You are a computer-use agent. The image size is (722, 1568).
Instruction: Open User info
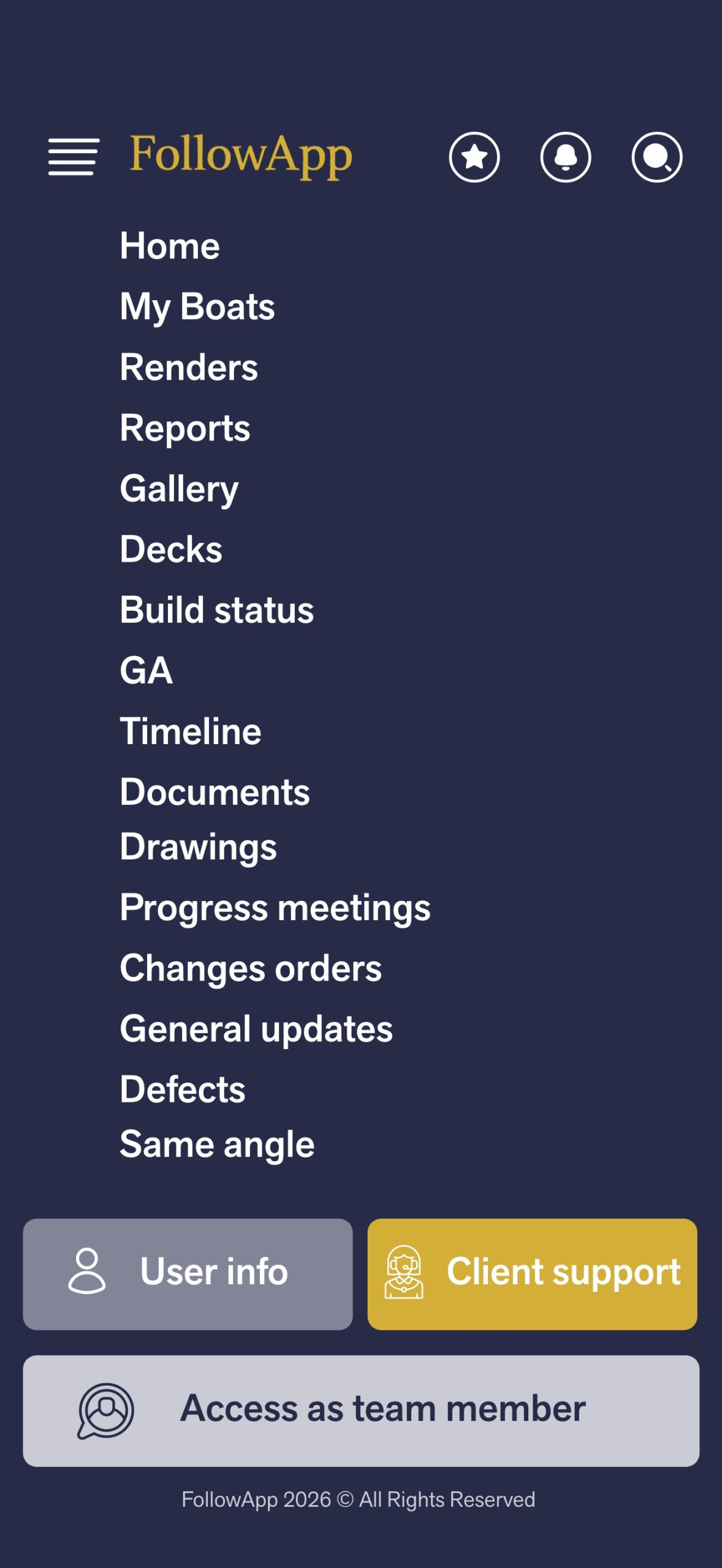[x=188, y=1273]
